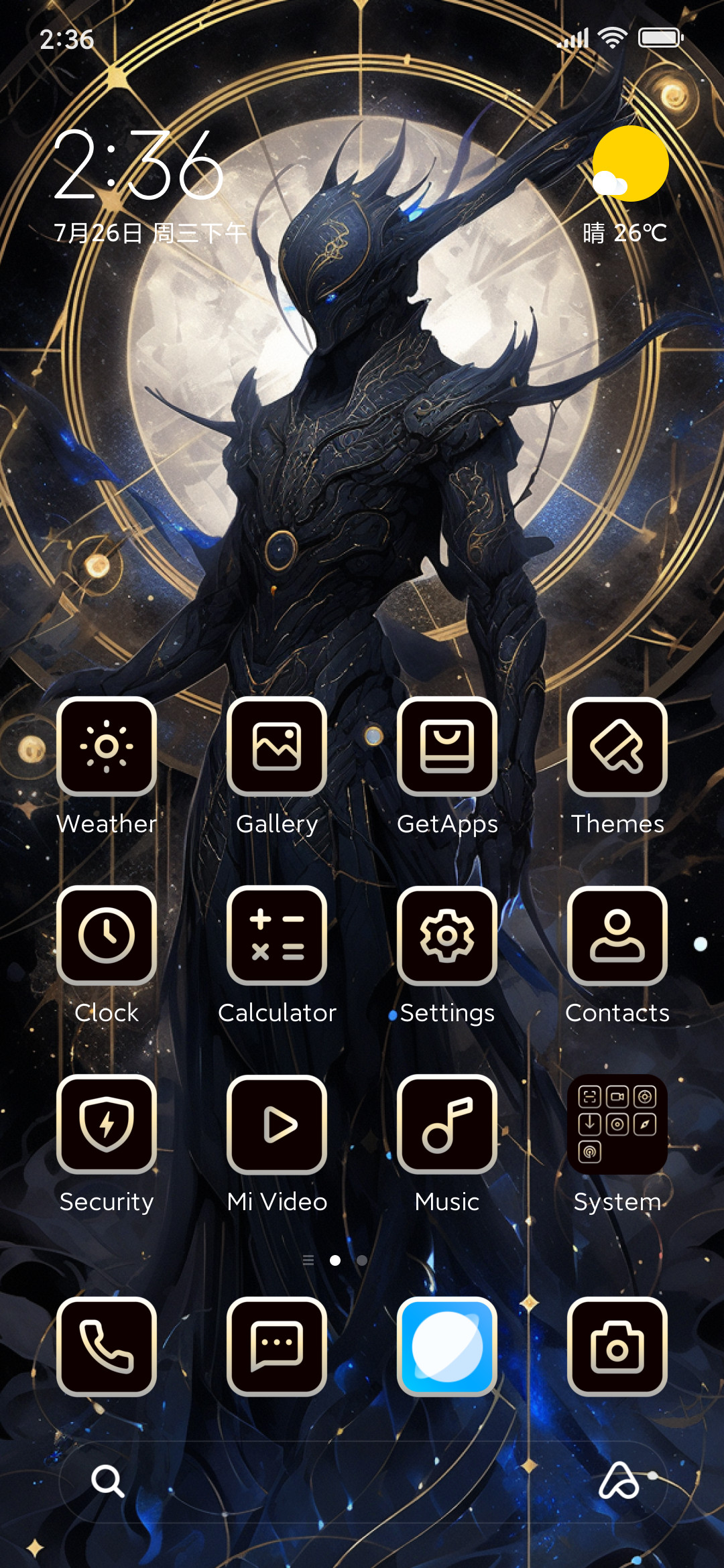
Task: Open the Phone dialer in the dock
Action: (107, 1346)
